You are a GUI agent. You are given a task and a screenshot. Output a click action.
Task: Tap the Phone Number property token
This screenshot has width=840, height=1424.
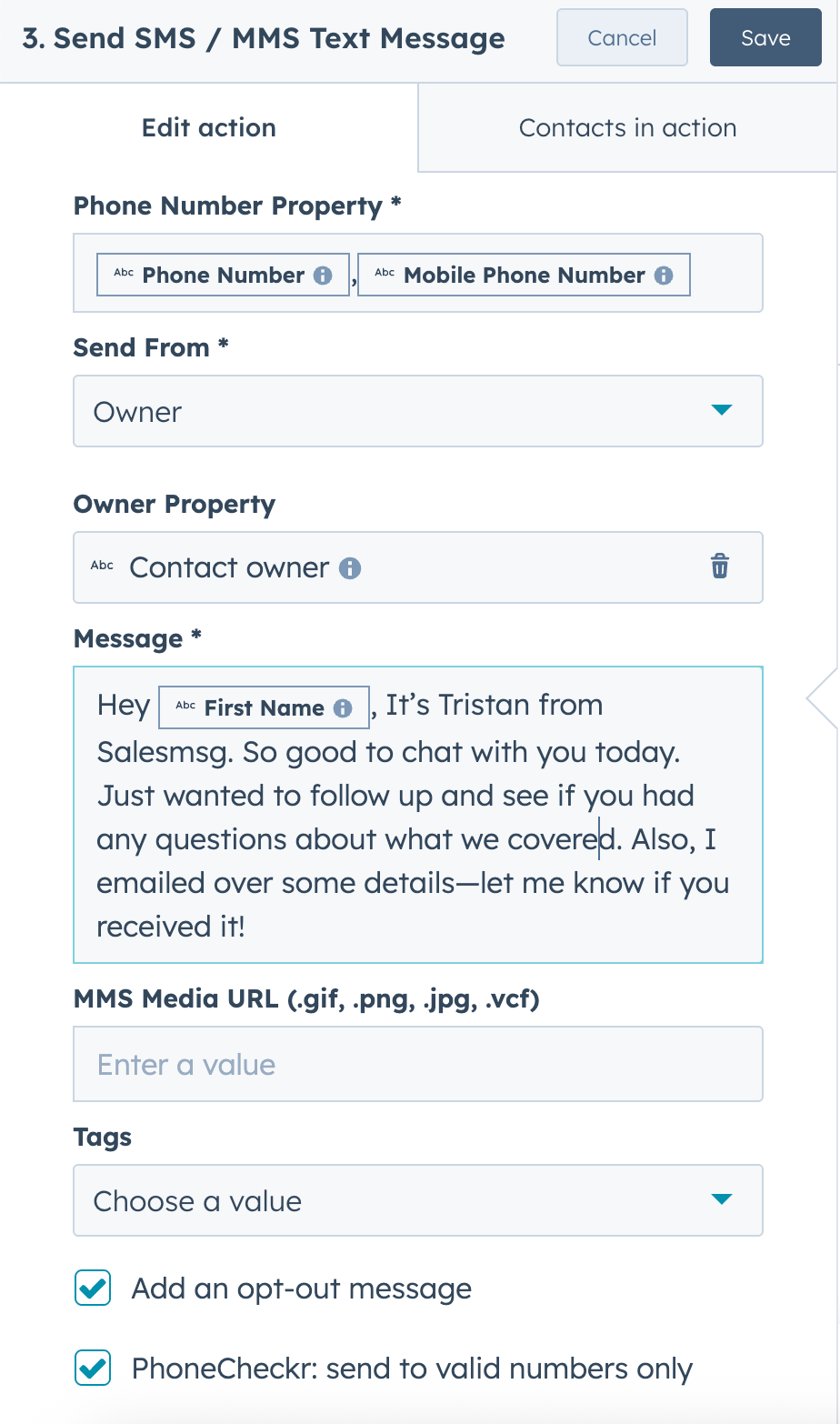pyautogui.click(x=223, y=276)
